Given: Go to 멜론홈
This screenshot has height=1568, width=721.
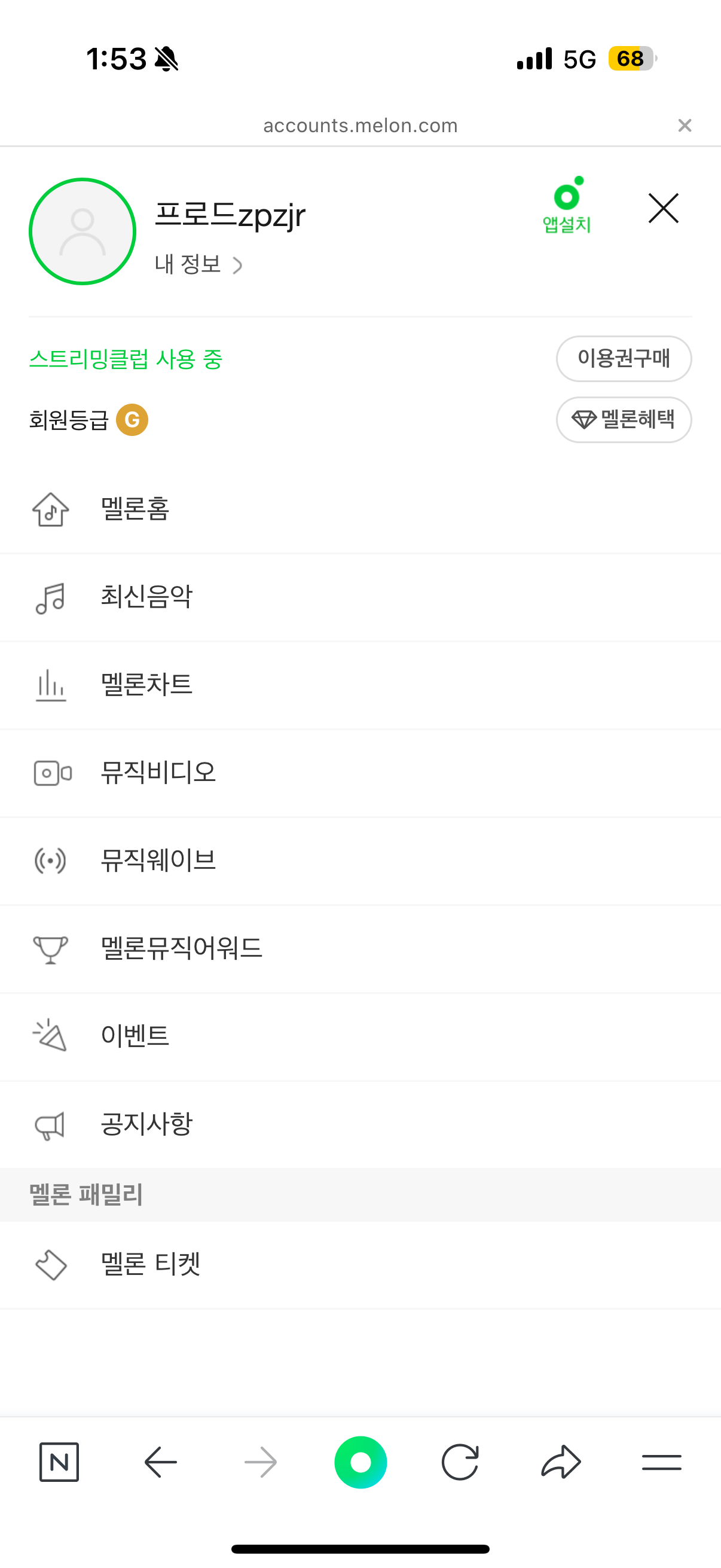Looking at the screenshot, I should point(360,510).
